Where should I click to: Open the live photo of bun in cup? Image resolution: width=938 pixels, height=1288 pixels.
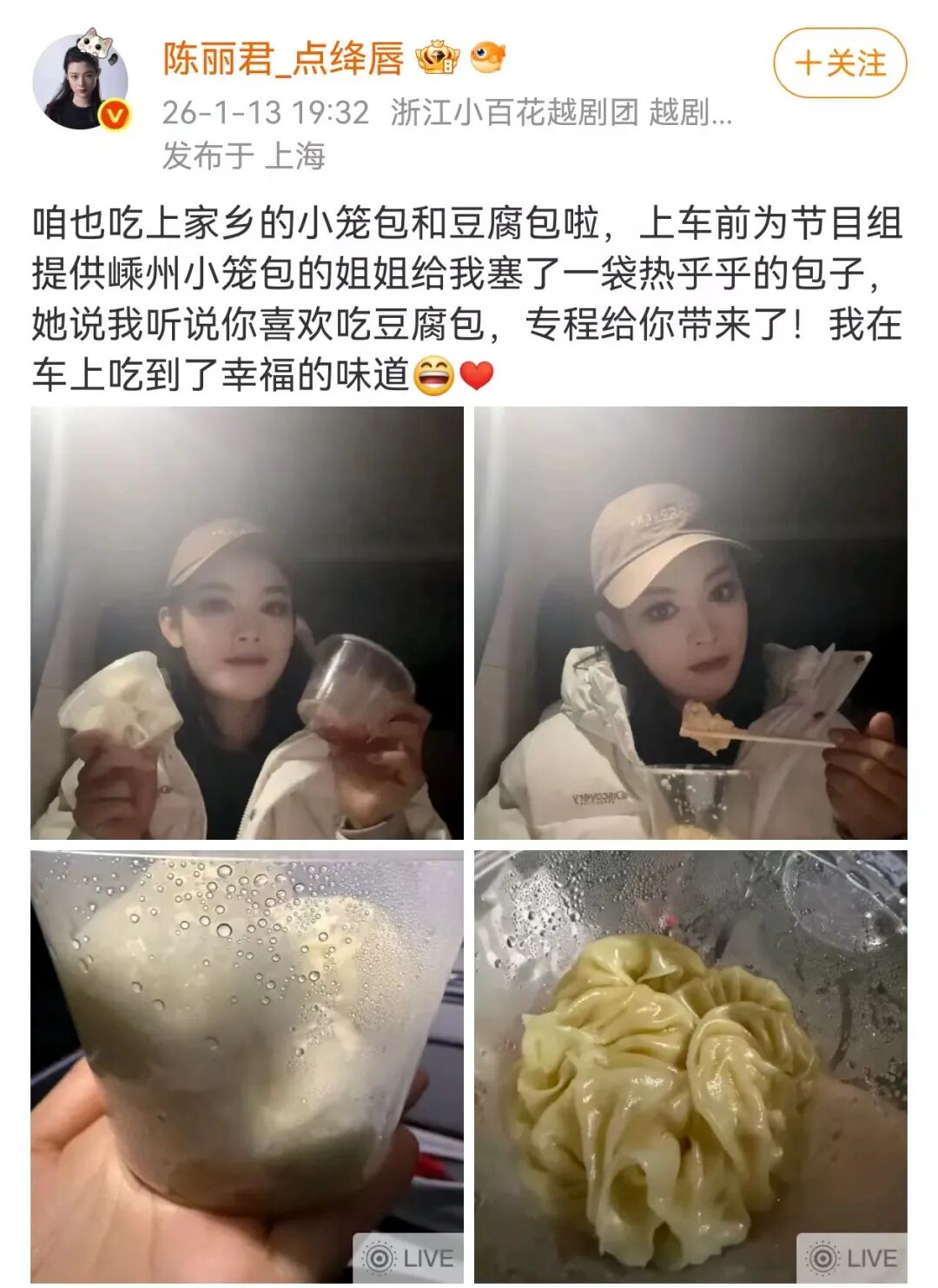pyautogui.click(x=247, y=1066)
